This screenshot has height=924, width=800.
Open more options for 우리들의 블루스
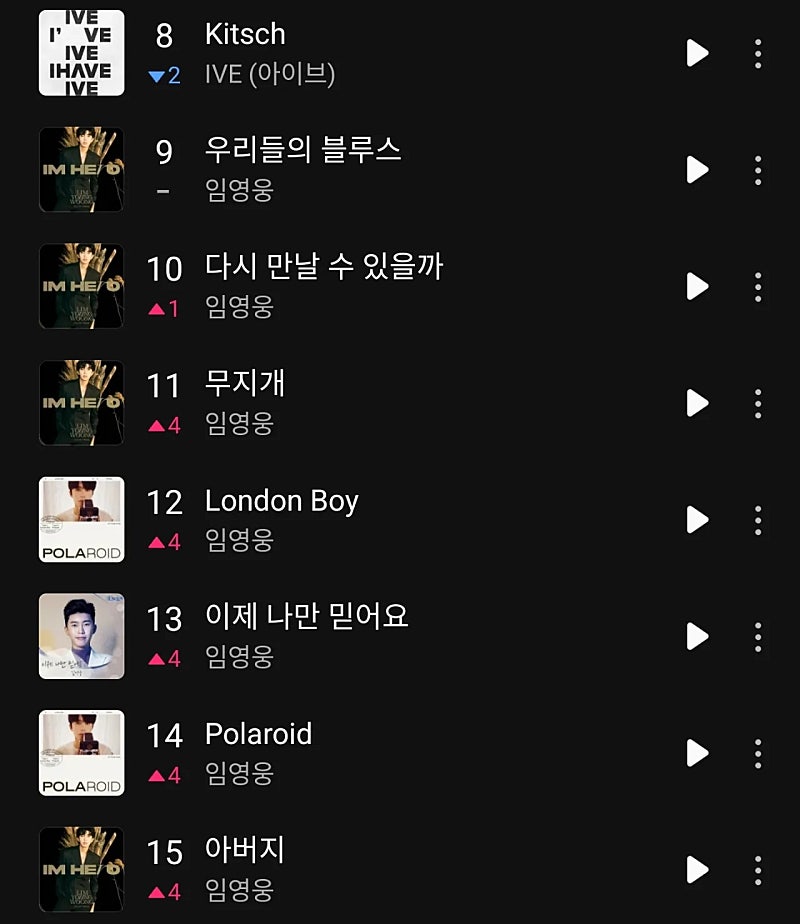pos(758,170)
